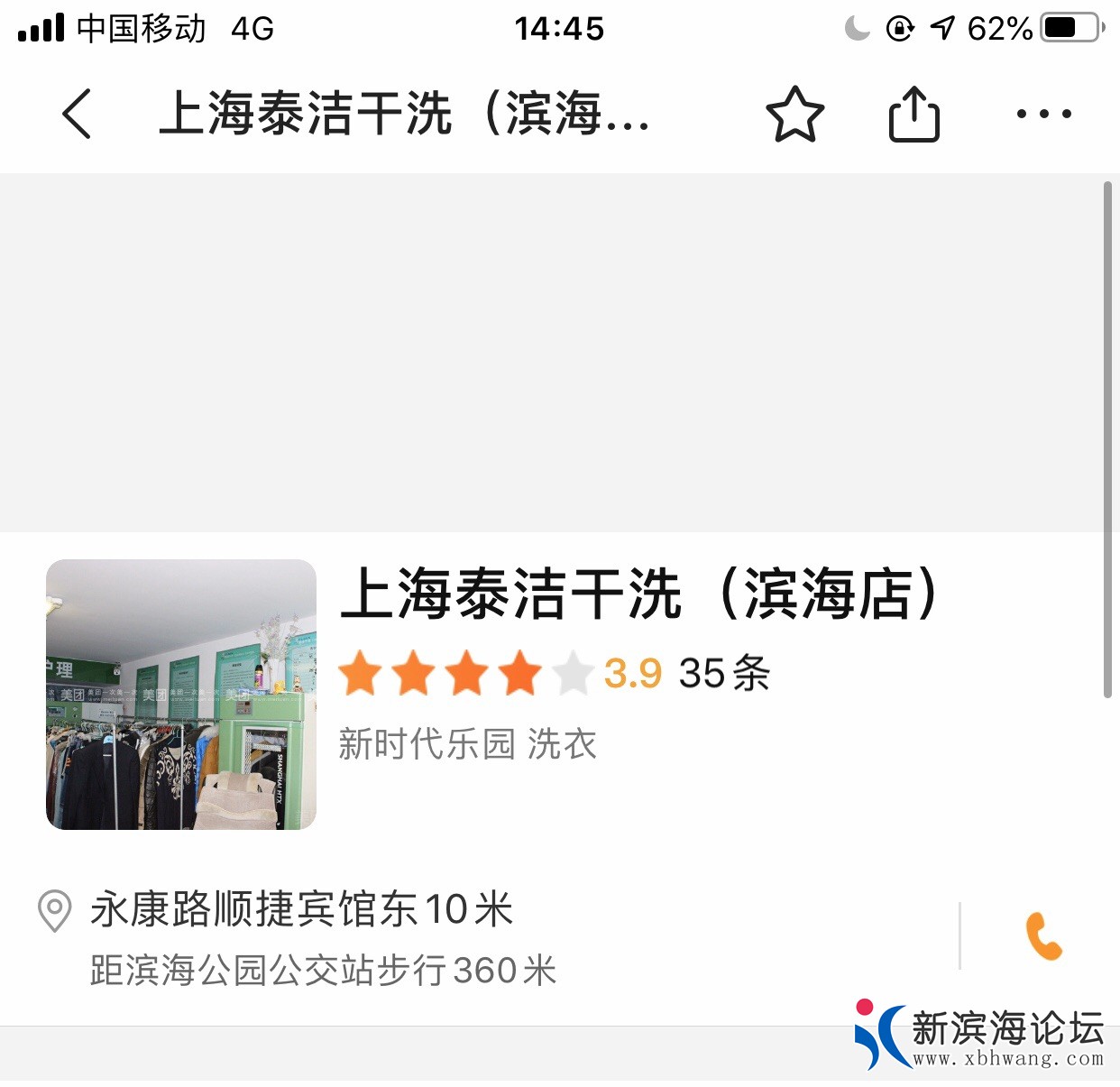Open the three-dot overflow menu

[1043, 115]
